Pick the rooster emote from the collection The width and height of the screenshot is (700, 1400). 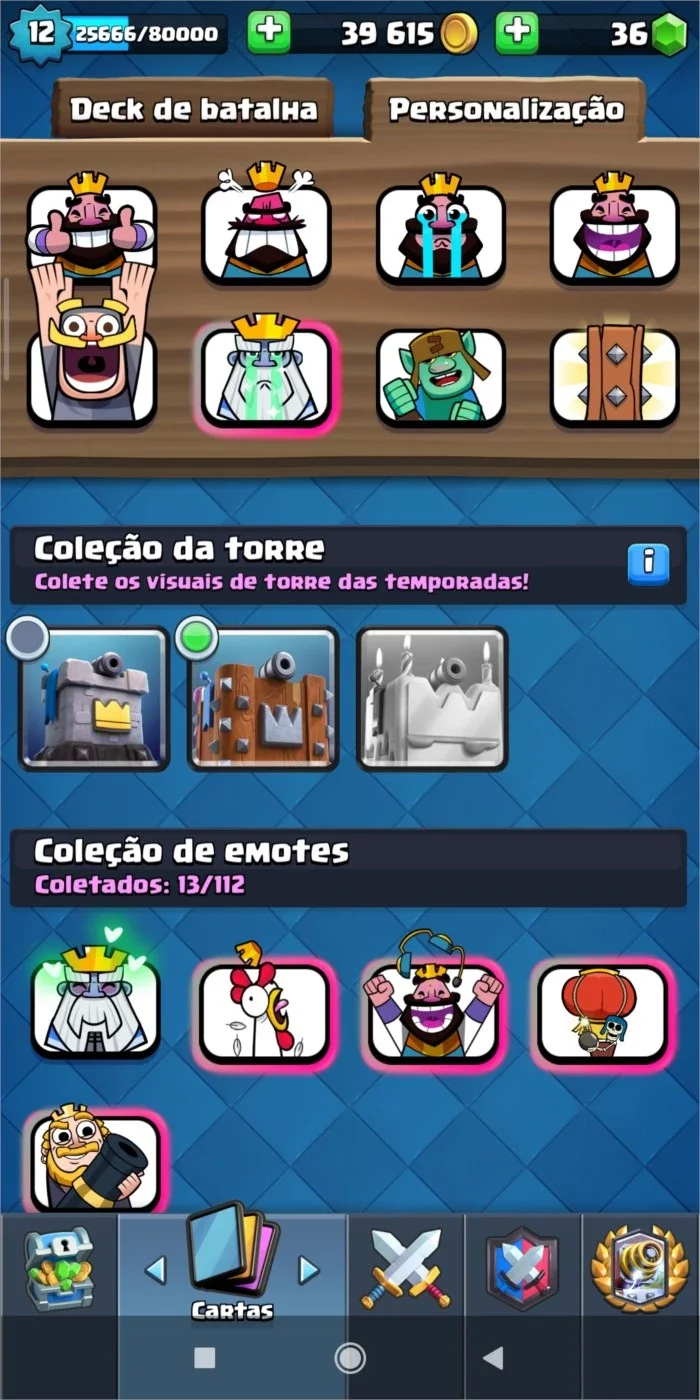(x=264, y=1012)
